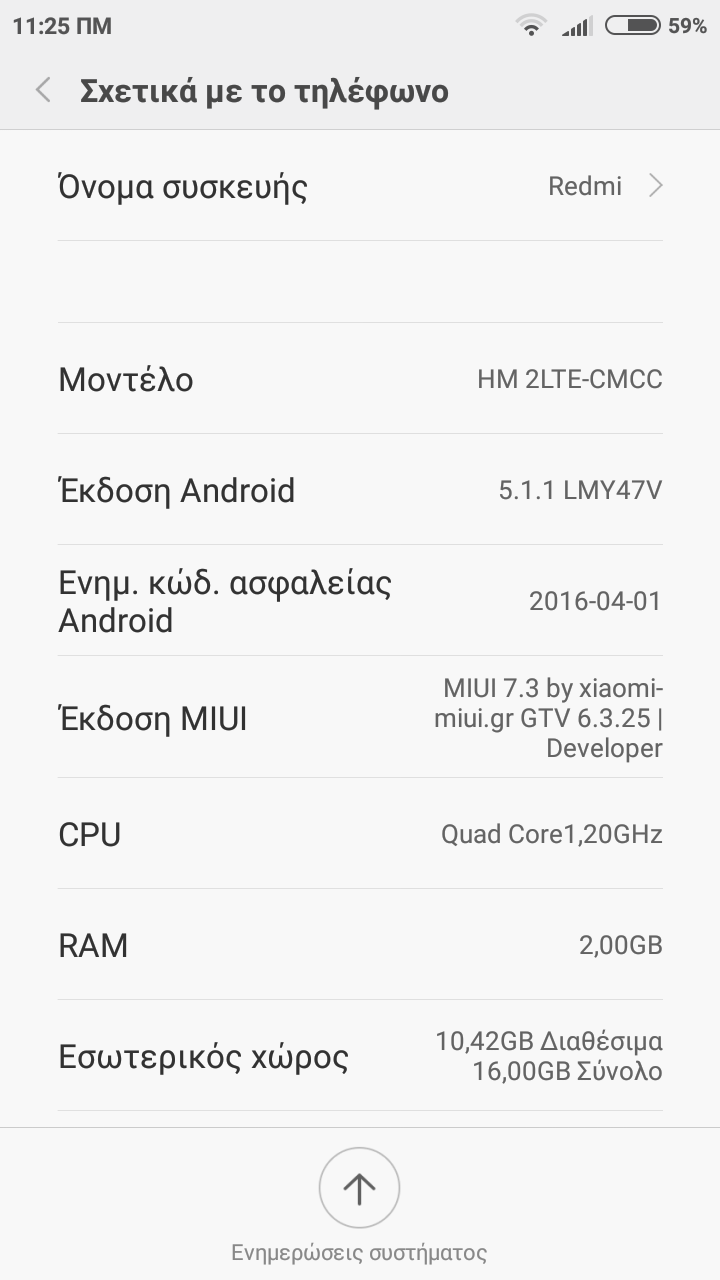Viewport: 720px width, 1280px height.
Task: Open the Όνομα συσκευής row
Action: tap(360, 186)
